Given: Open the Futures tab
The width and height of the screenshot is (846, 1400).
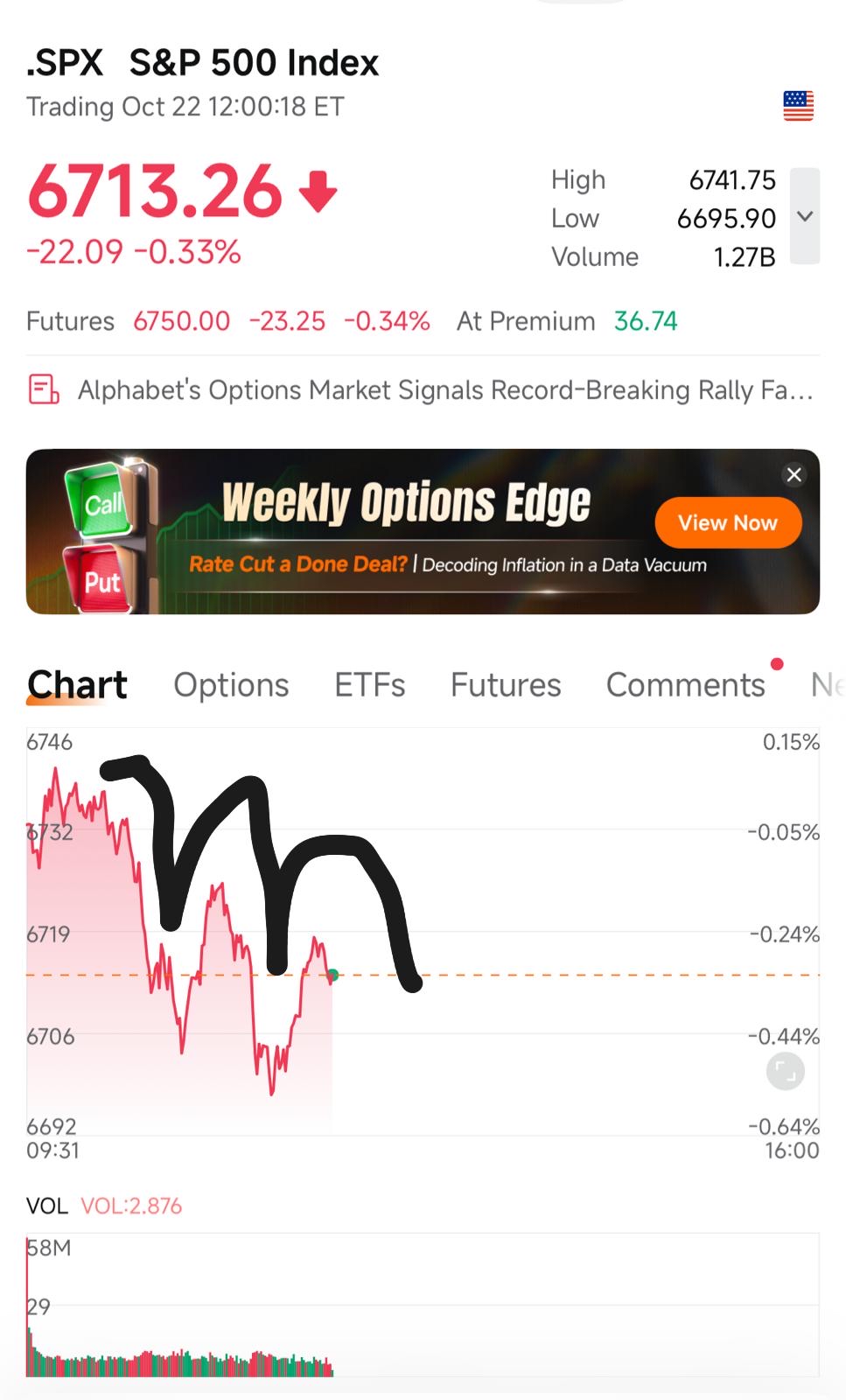Looking at the screenshot, I should [x=506, y=685].
